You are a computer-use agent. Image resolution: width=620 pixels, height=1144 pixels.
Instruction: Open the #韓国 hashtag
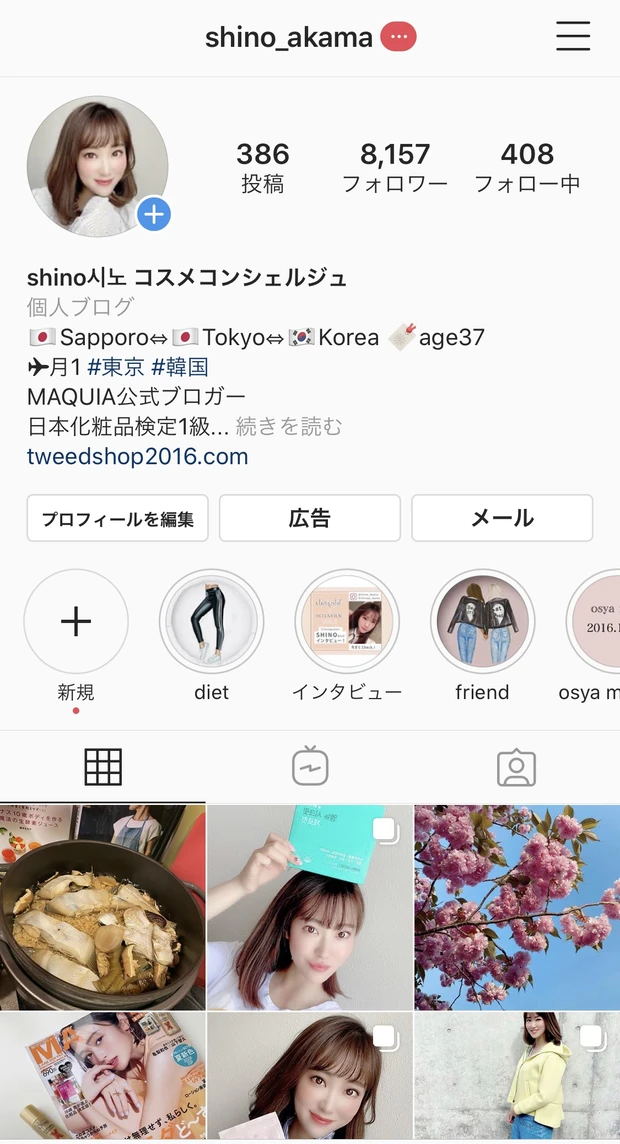180,367
